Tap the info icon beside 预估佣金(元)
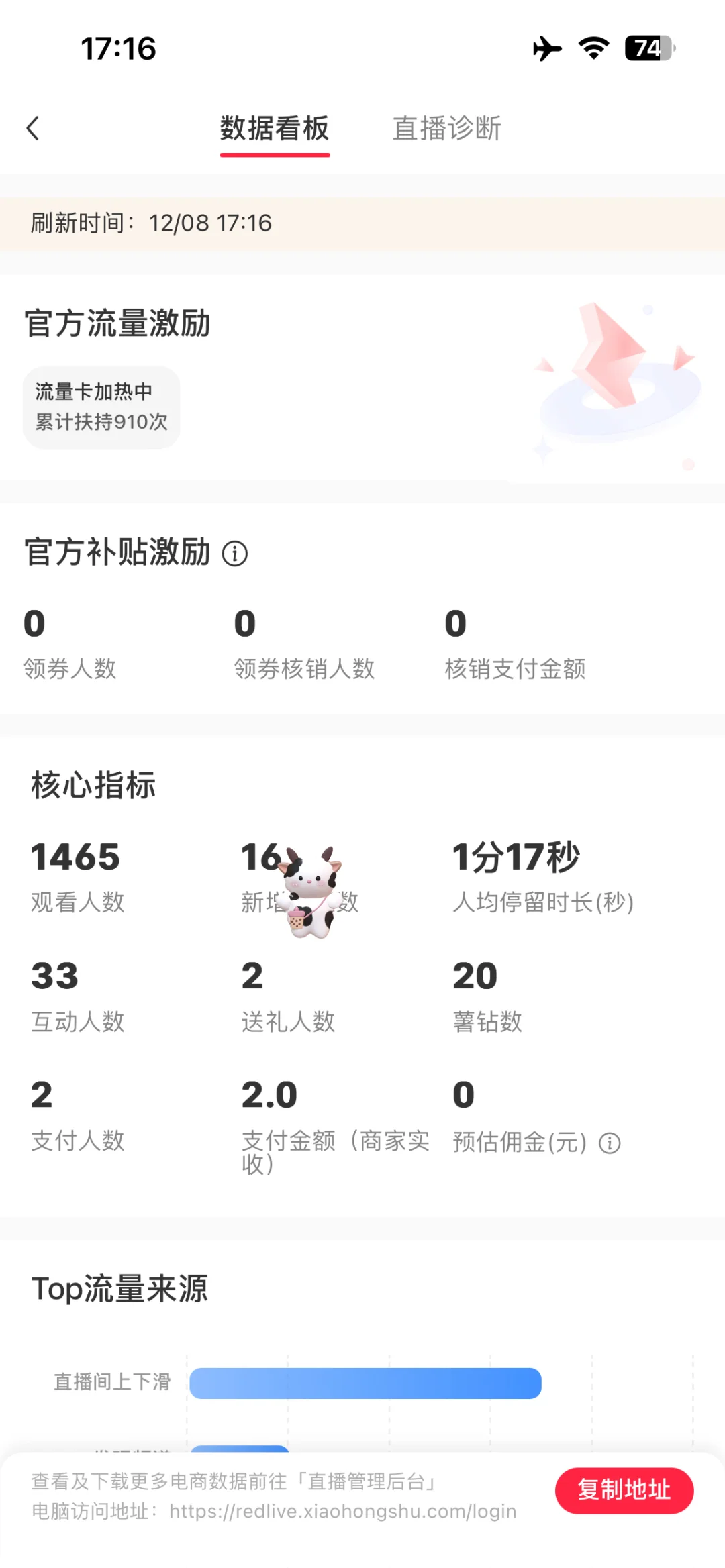Image resolution: width=725 pixels, height=1568 pixels. 610,1143
